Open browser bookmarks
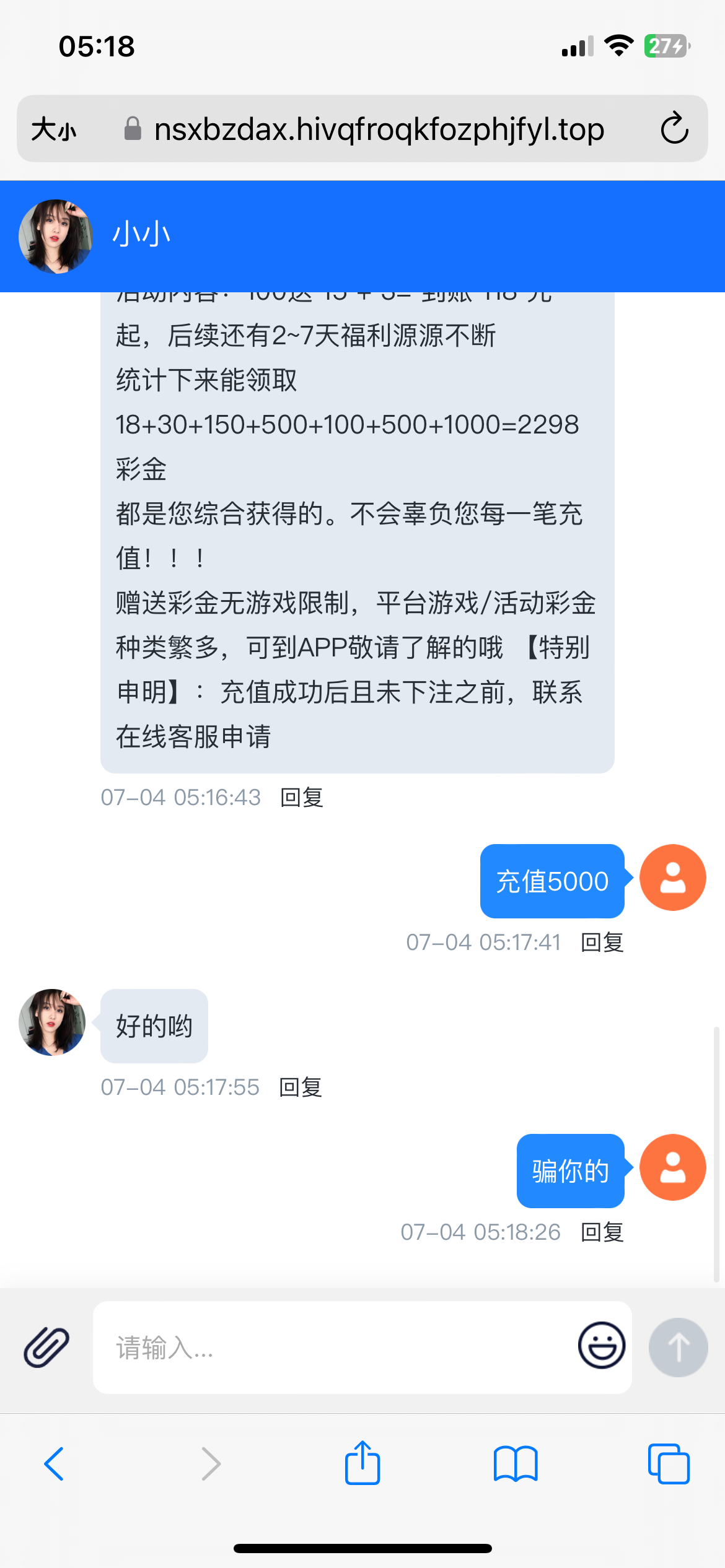 (x=516, y=1464)
